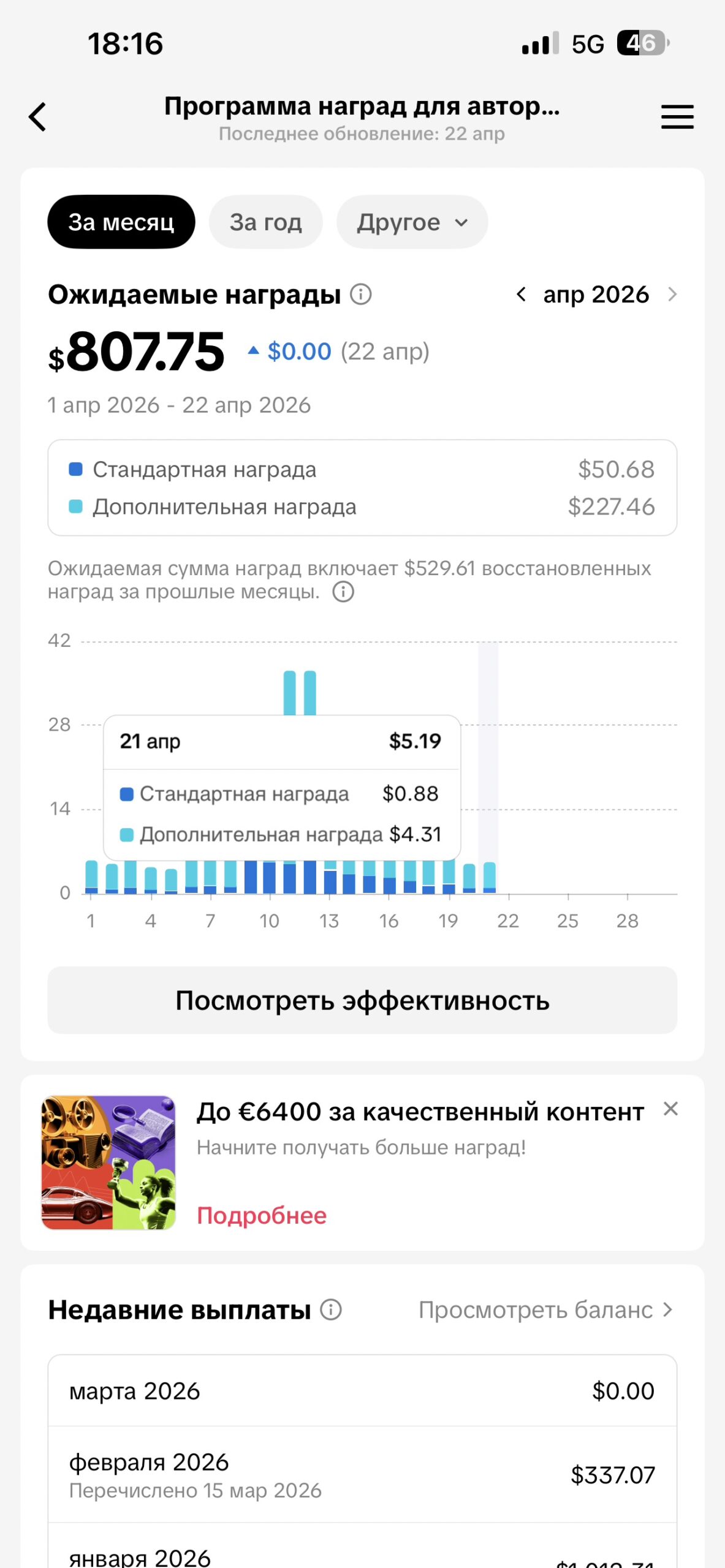Viewport: 725px width, 1568px height.
Task: Show info about Ожидаемые награды
Action: click(361, 295)
